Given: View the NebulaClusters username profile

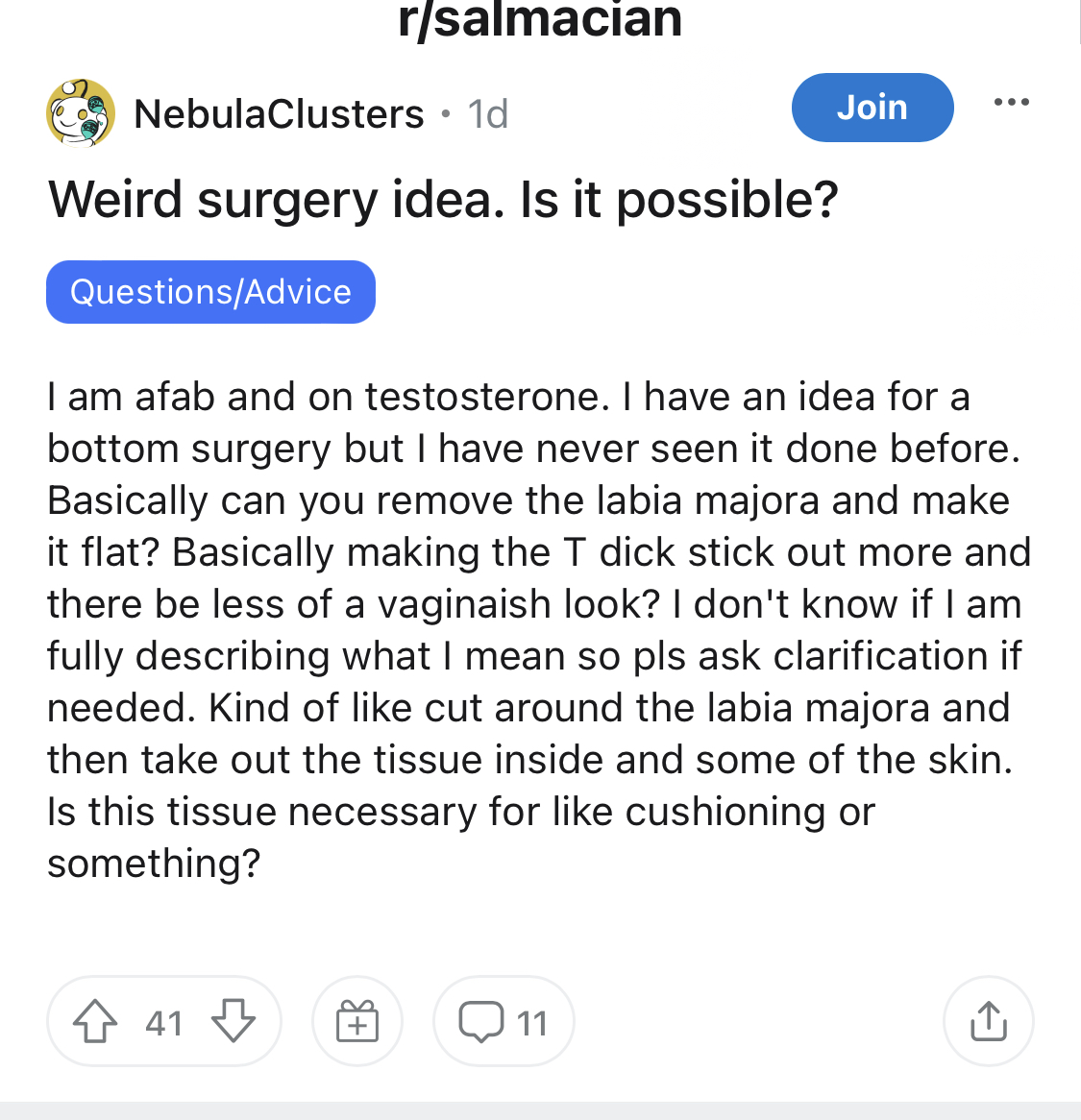Looking at the screenshot, I should [x=279, y=114].
